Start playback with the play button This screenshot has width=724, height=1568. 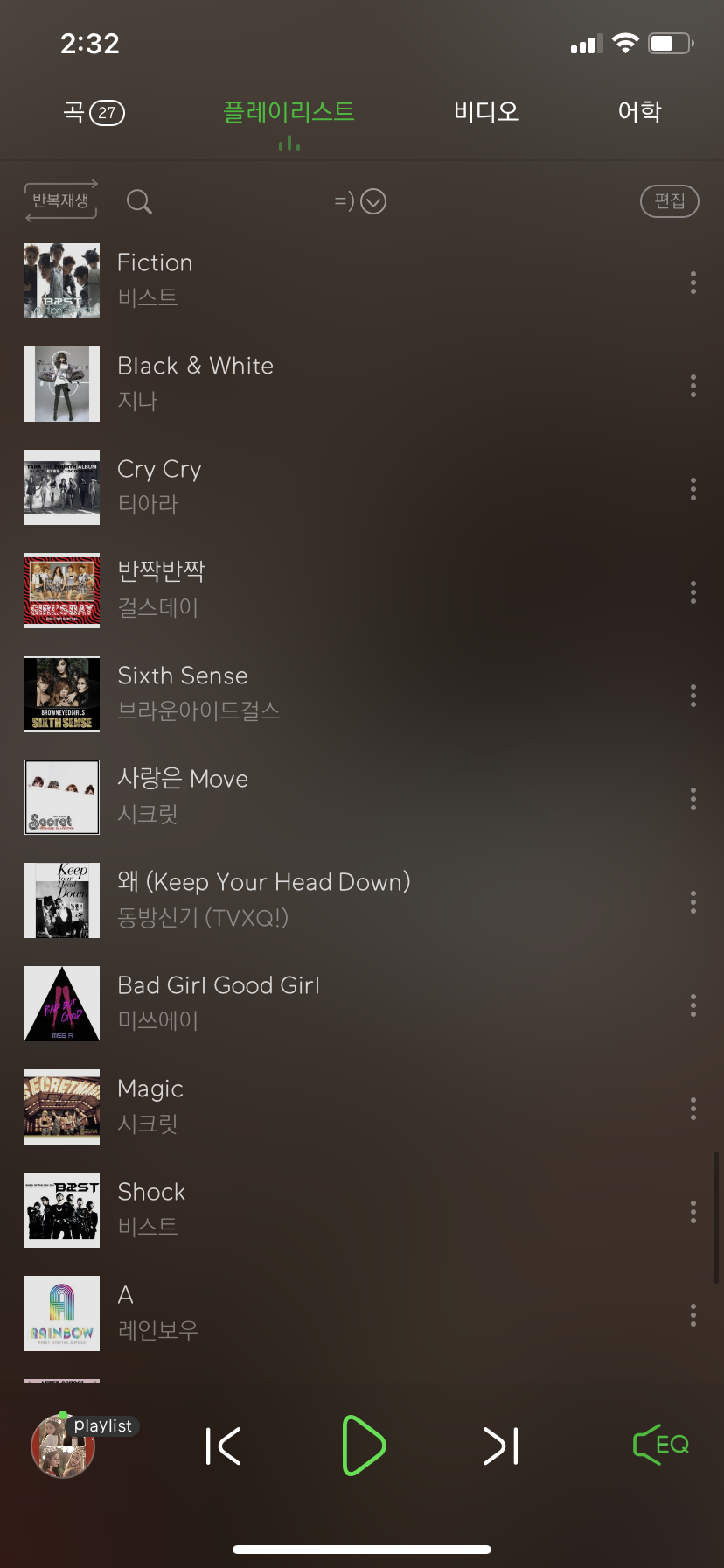363,1445
